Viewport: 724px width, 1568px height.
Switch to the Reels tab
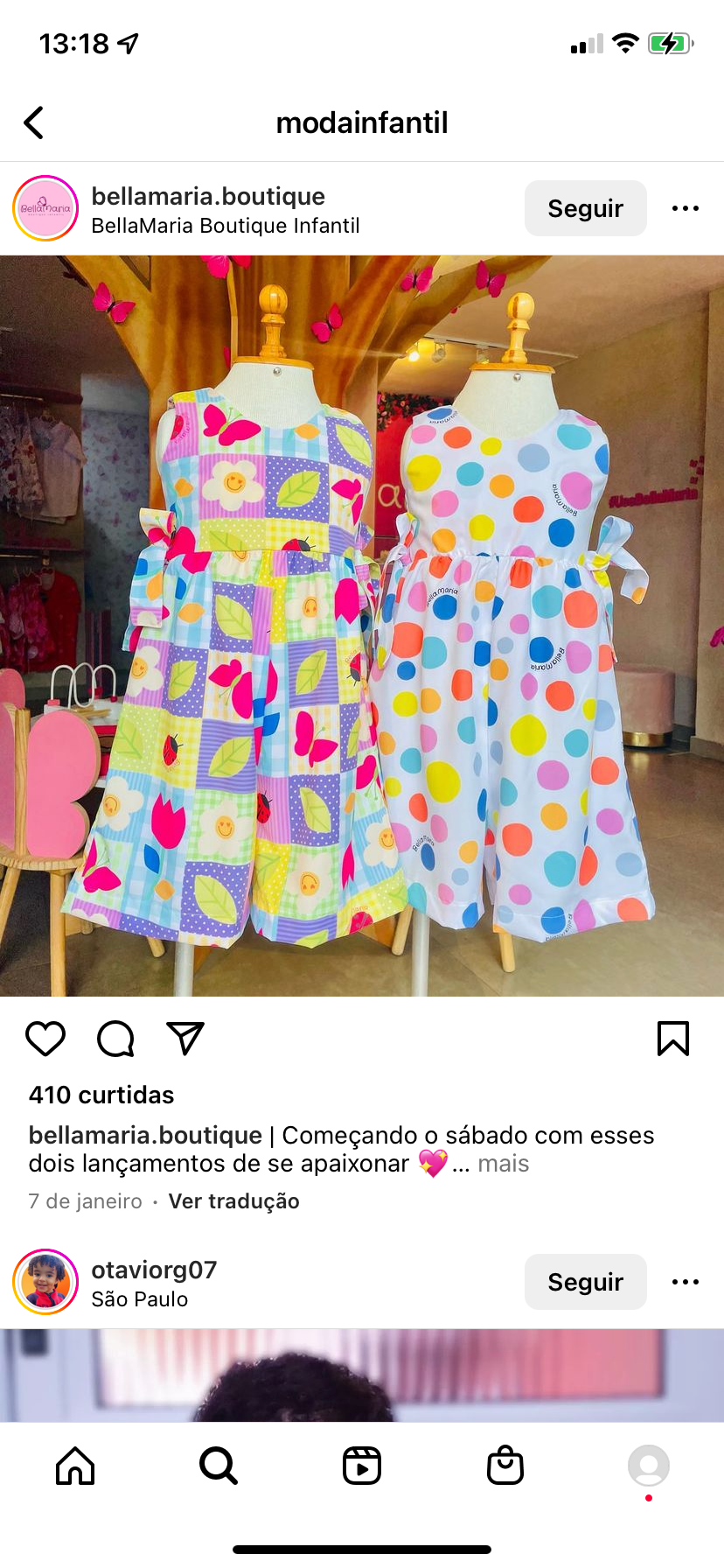(x=362, y=1466)
